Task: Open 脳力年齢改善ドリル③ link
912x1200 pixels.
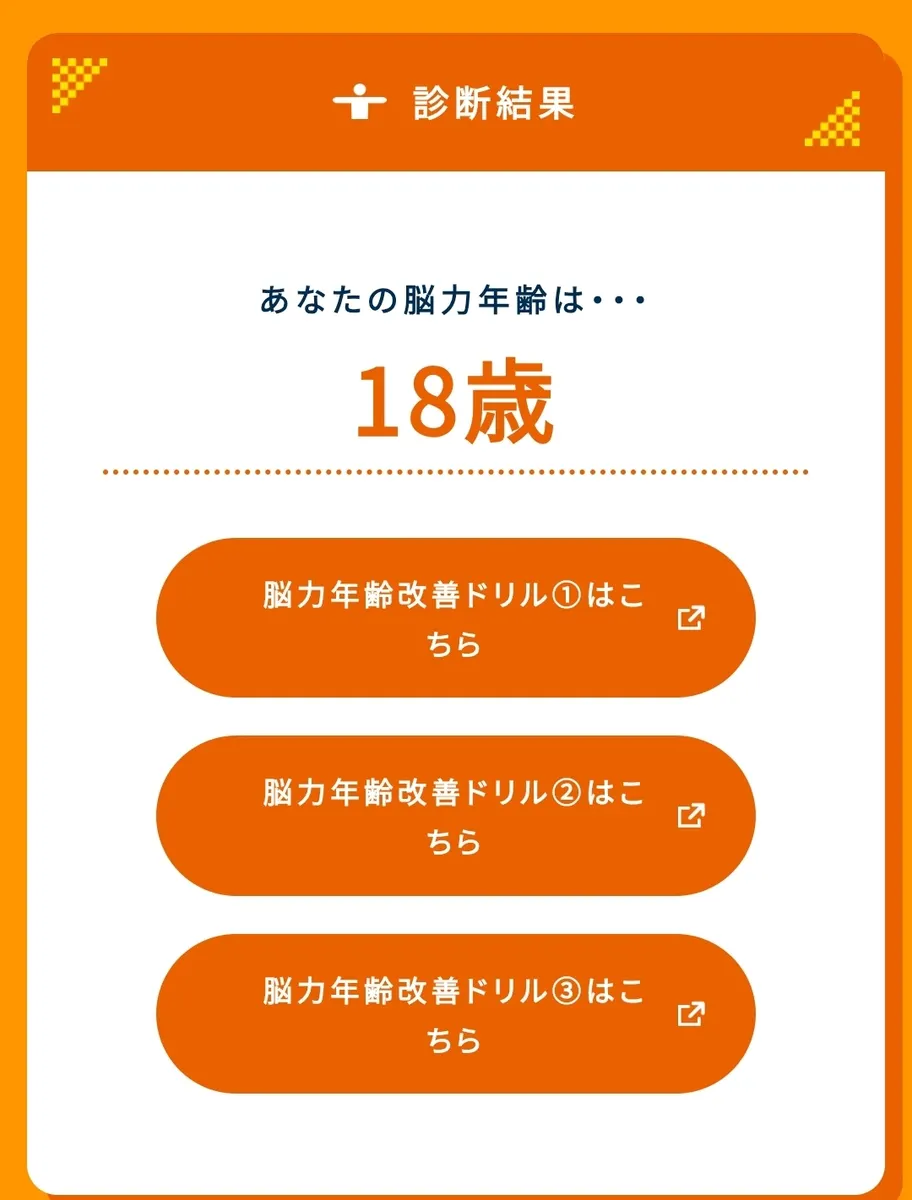Action: click(x=455, y=1014)
